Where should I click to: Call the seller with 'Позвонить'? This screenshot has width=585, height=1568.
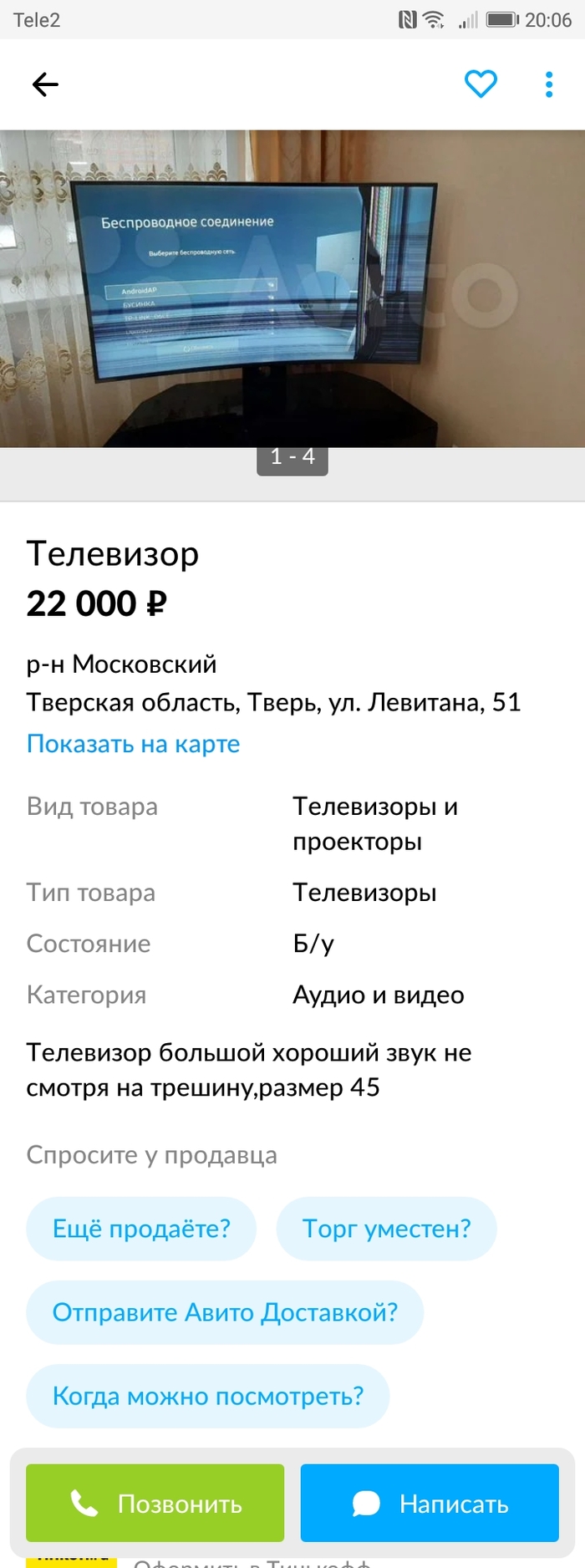(x=155, y=1504)
